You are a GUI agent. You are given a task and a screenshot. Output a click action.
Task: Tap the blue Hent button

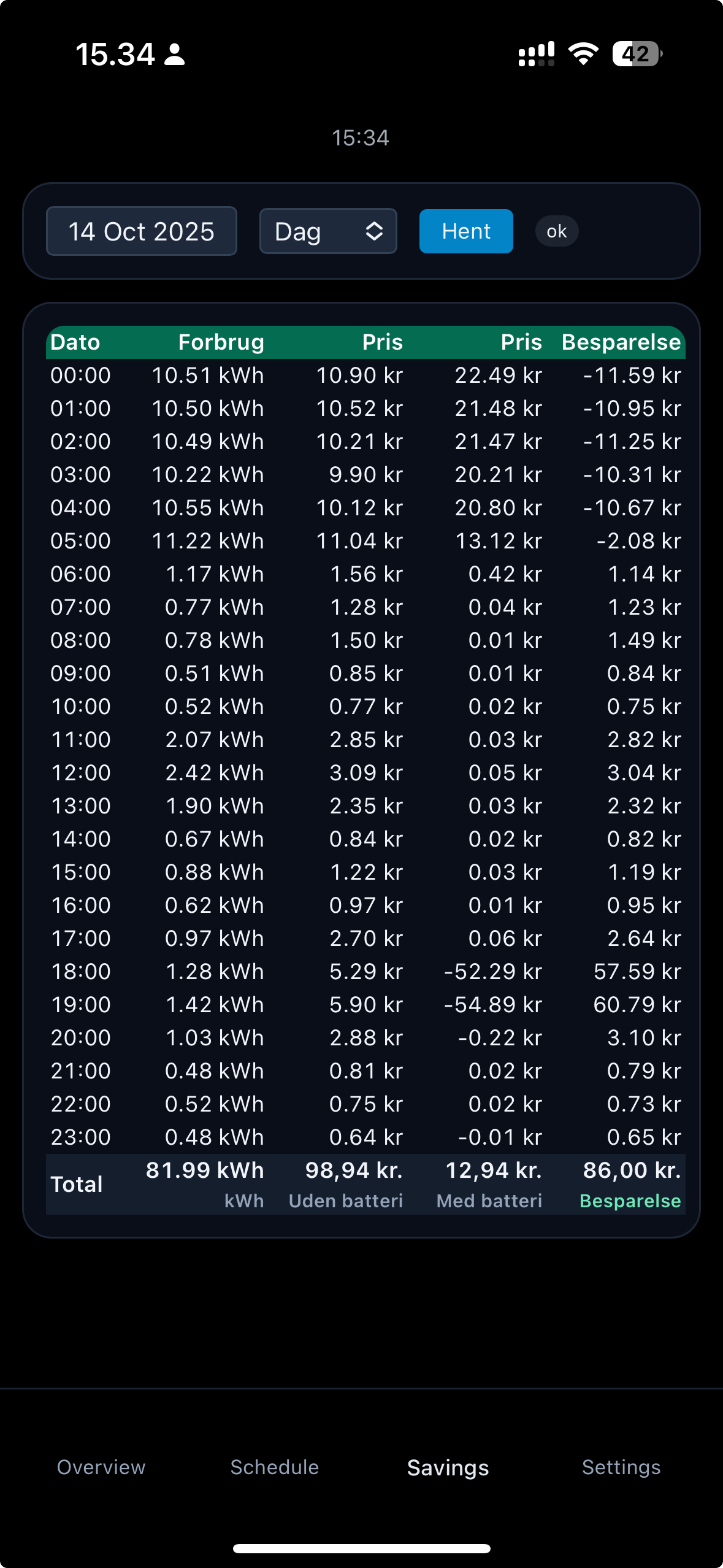466,231
